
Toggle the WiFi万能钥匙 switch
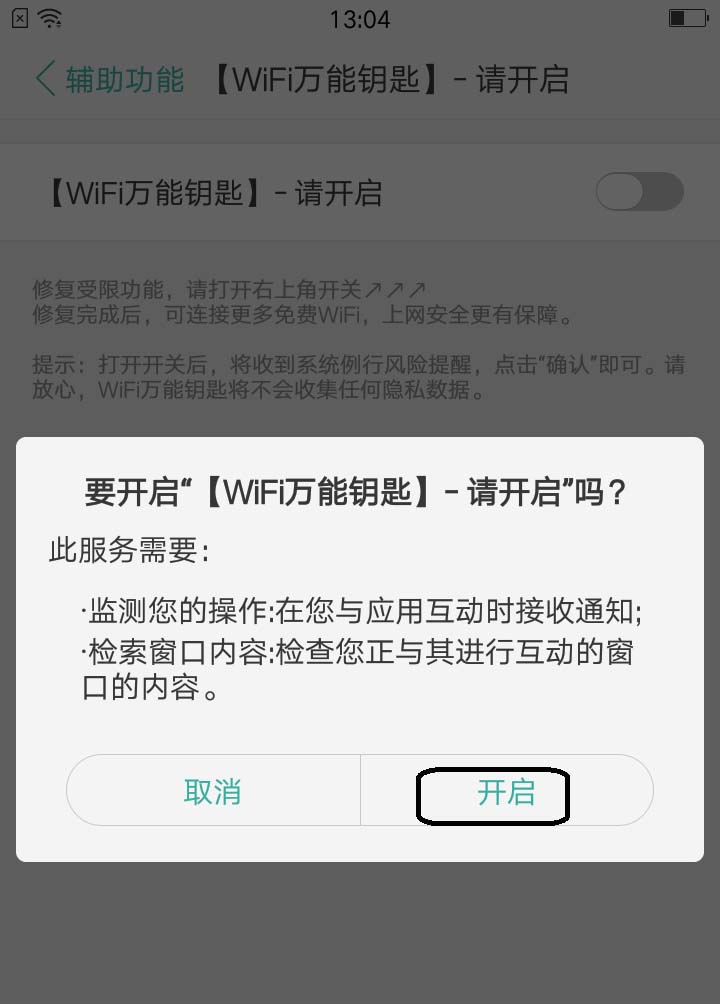(639, 192)
